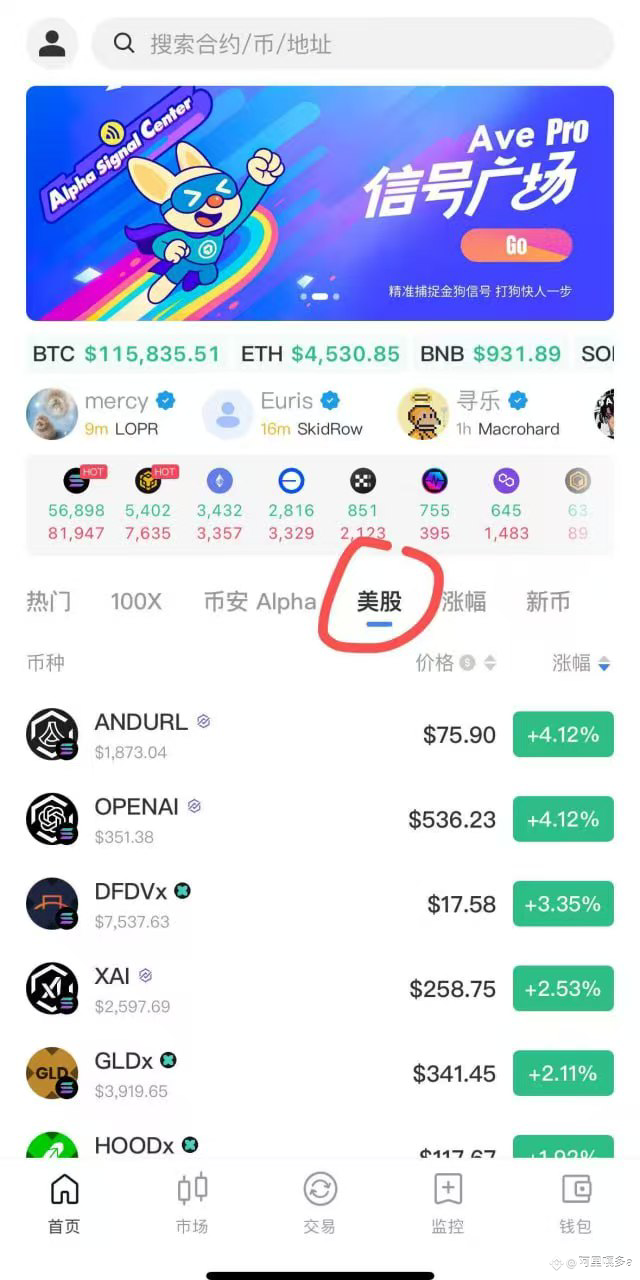Screen dimensions: 640x1280
Task: Select the 100X tab
Action: [x=136, y=601]
